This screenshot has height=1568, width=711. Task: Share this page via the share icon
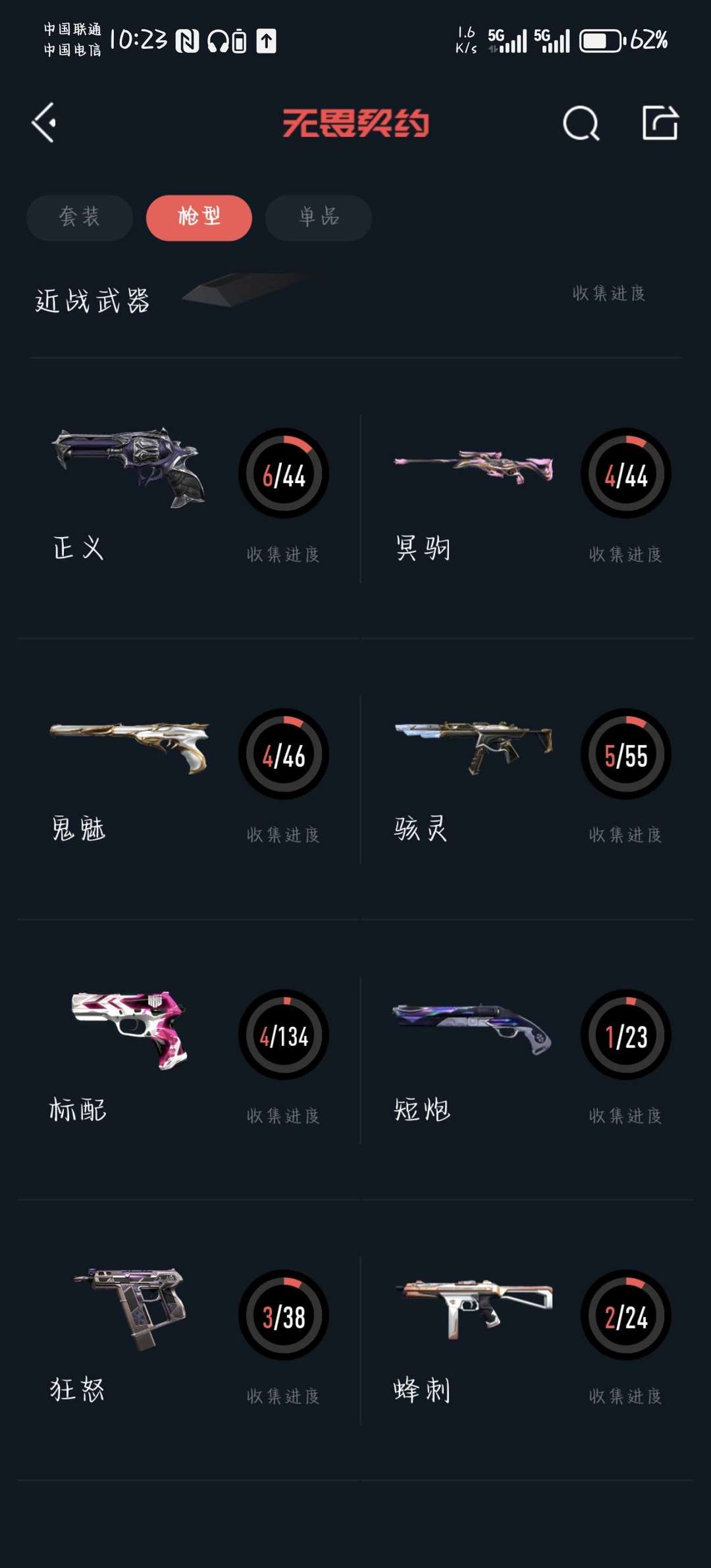pos(660,123)
